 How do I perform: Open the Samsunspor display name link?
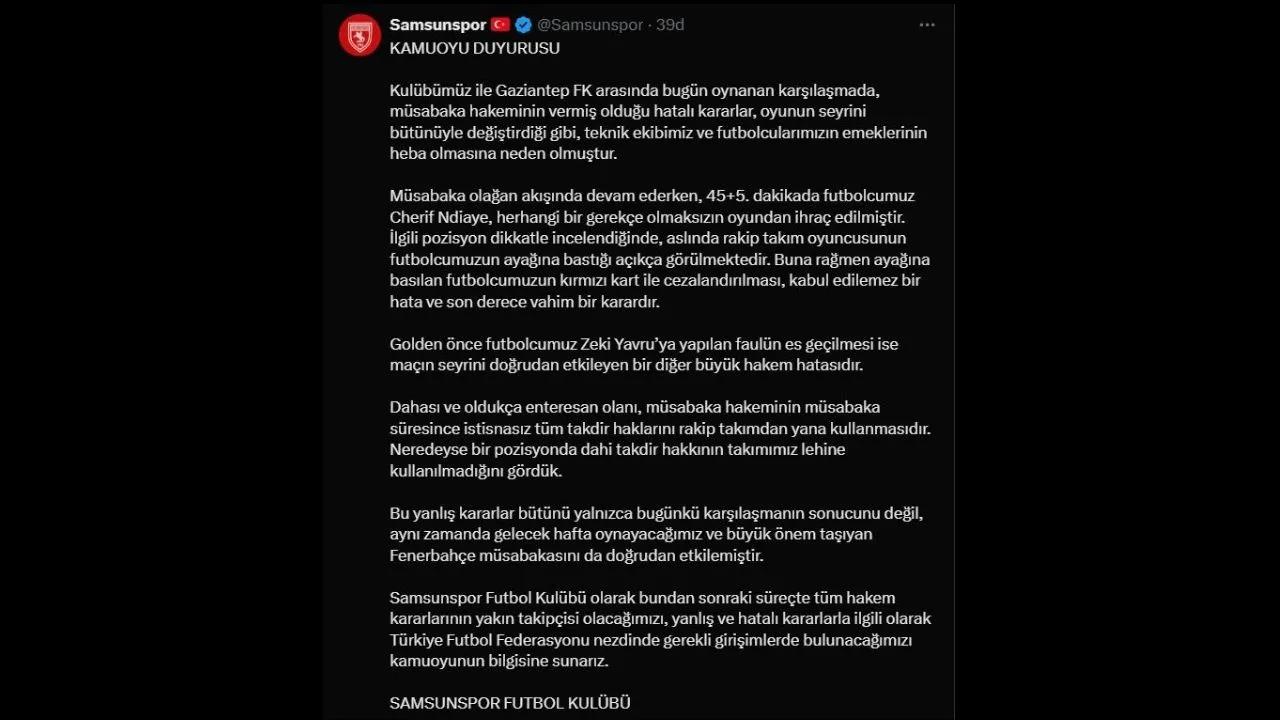pyautogui.click(x=437, y=25)
